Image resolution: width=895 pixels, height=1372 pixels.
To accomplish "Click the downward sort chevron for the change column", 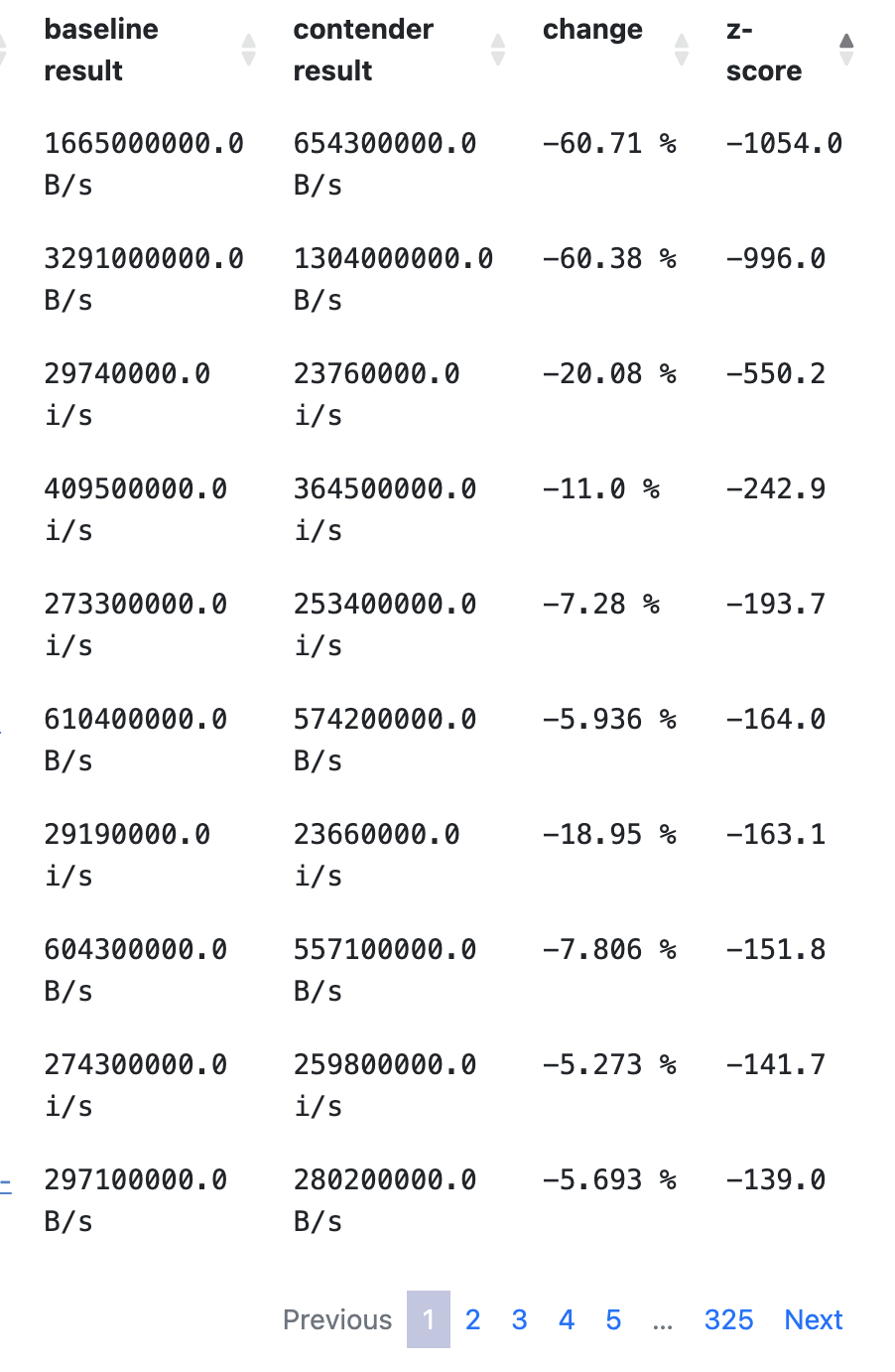I will click(x=682, y=55).
